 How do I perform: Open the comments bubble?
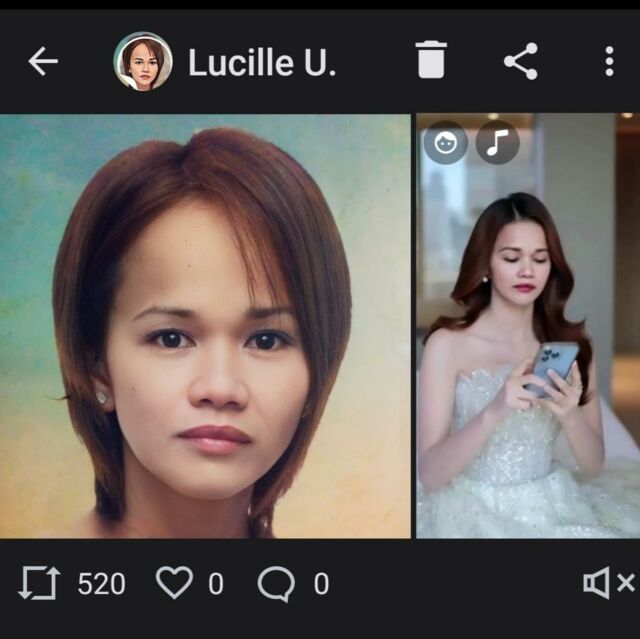(x=276, y=584)
